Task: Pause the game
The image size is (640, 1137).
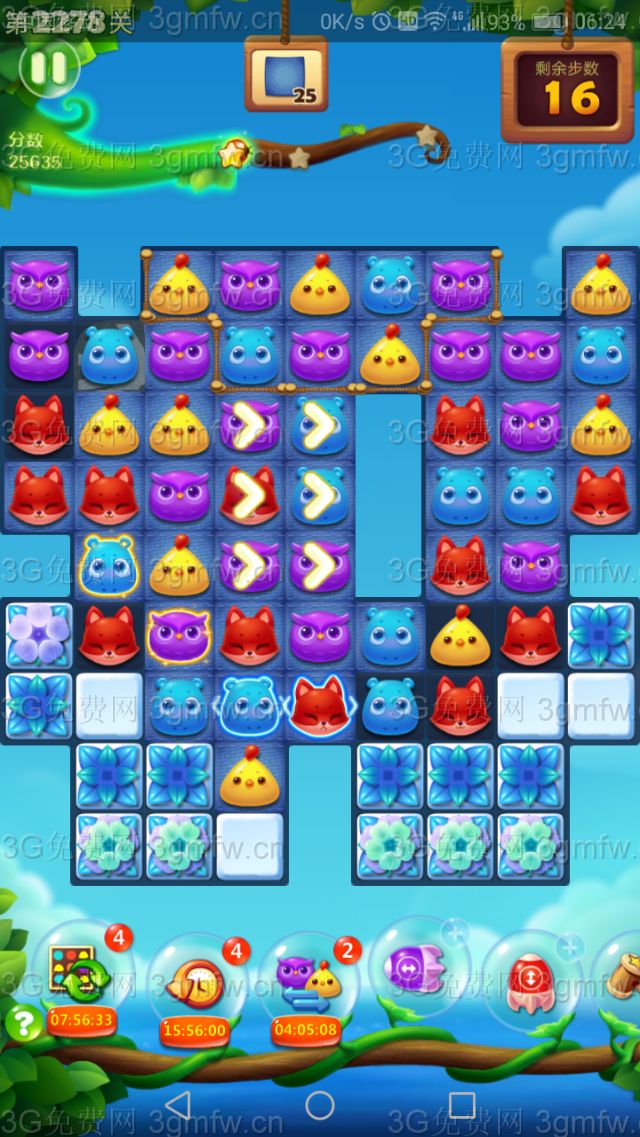Action: [49, 68]
